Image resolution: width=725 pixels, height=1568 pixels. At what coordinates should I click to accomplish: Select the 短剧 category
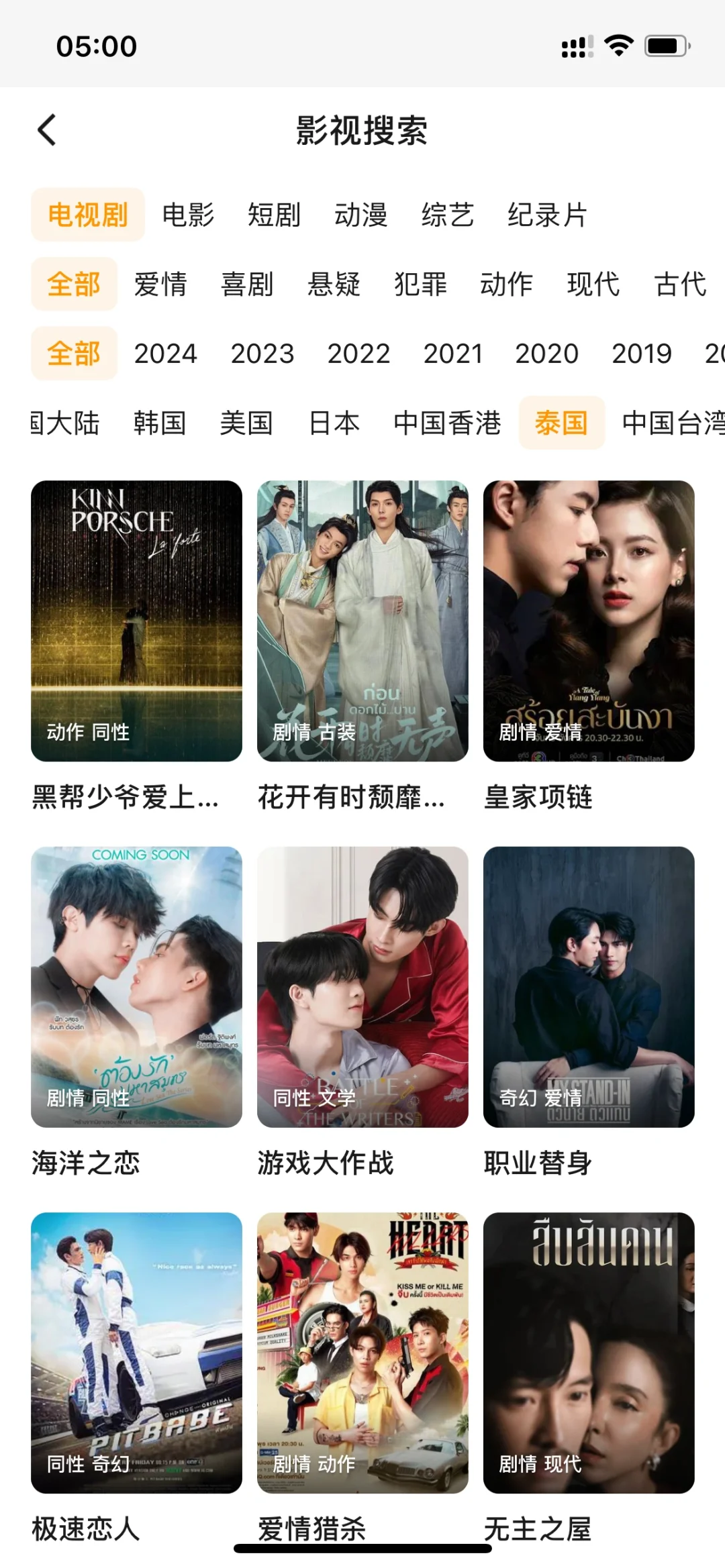pos(274,215)
